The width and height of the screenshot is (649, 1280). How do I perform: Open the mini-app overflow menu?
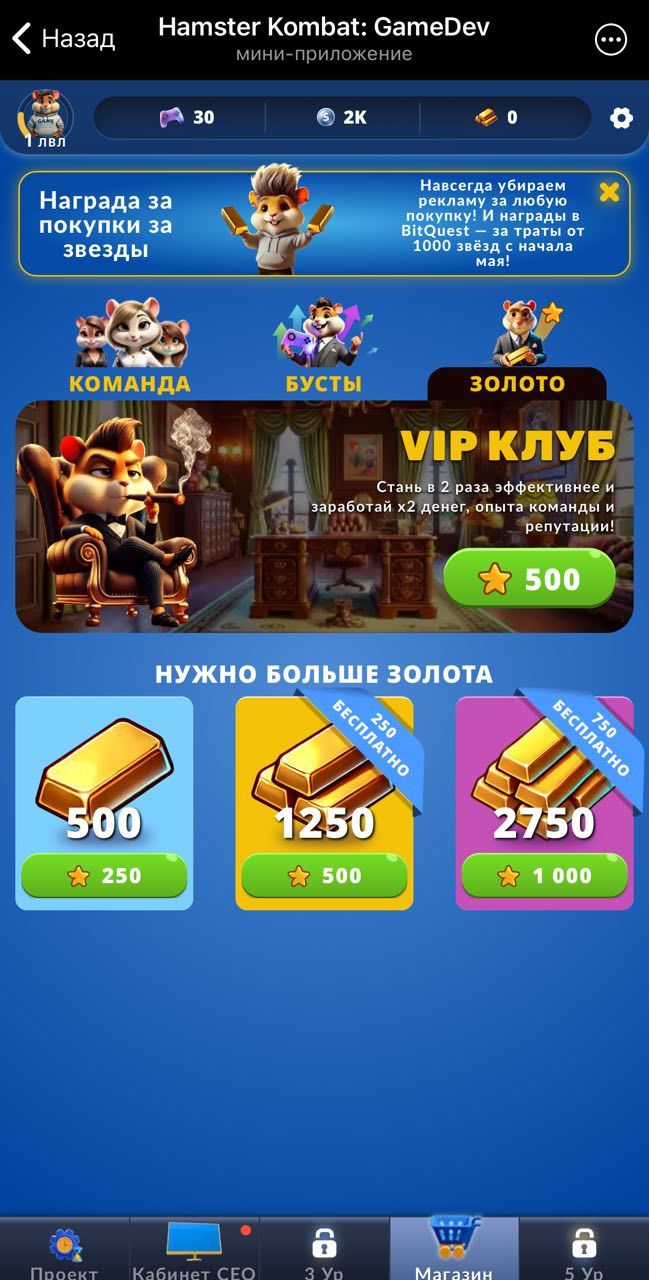pyautogui.click(x=610, y=39)
